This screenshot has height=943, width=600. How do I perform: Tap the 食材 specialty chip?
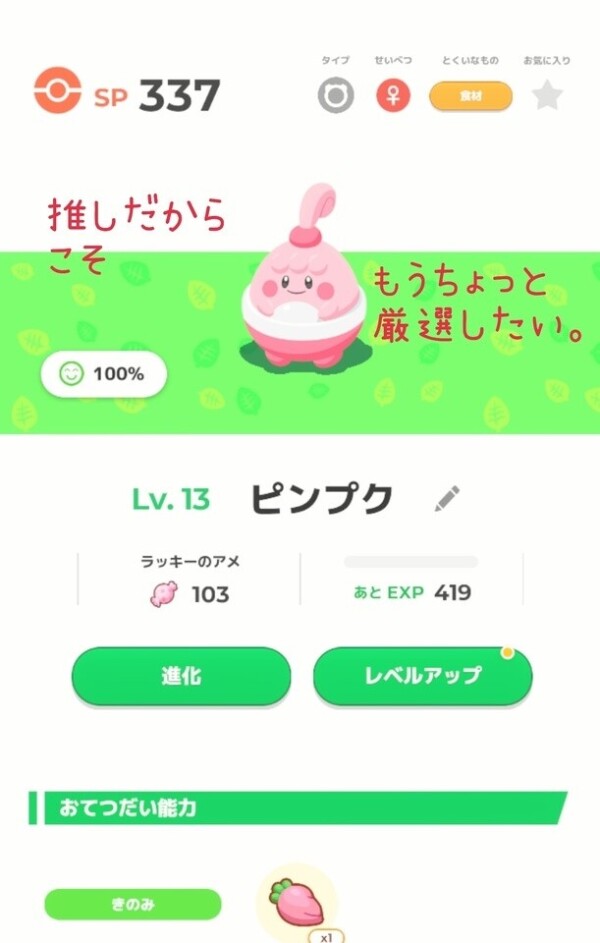pyautogui.click(x=470, y=96)
